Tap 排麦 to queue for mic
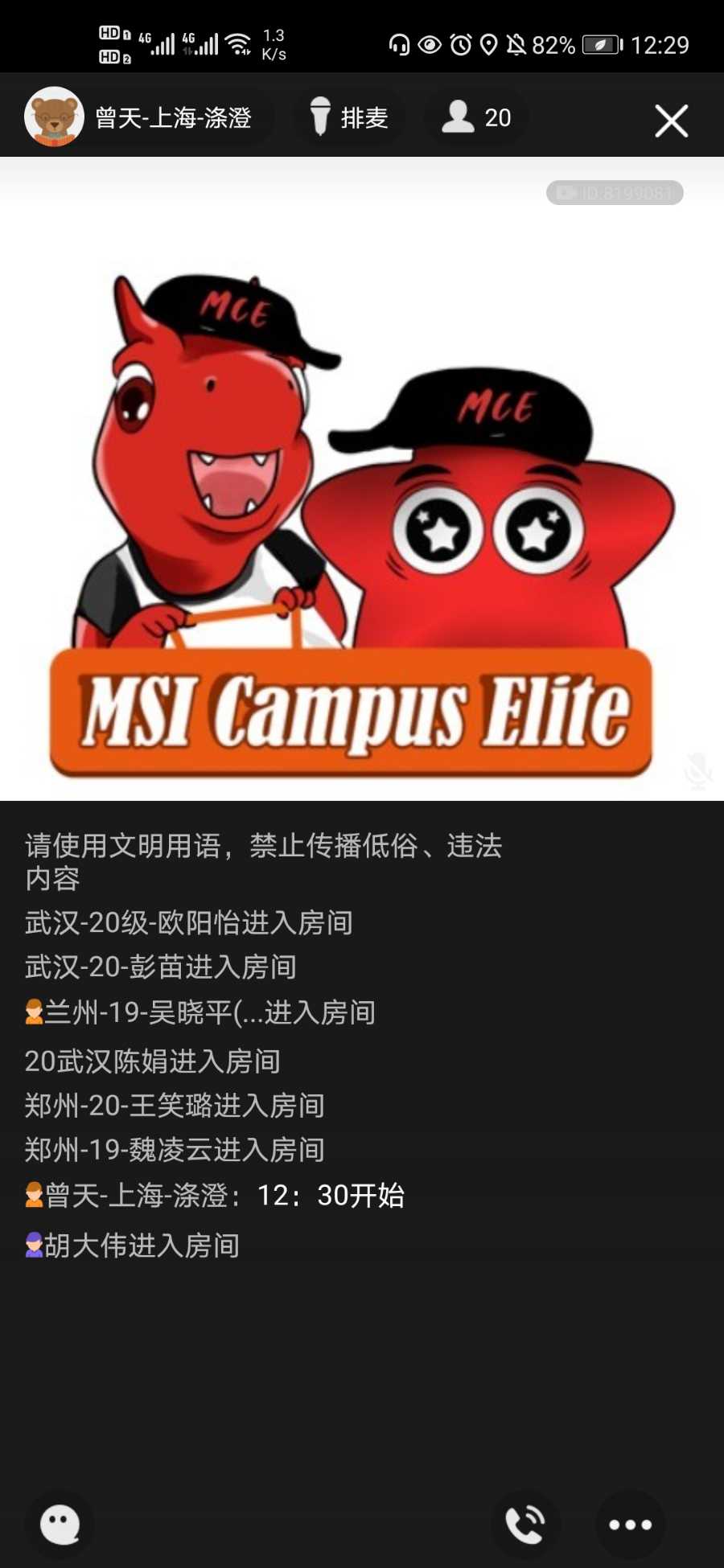 (350, 117)
